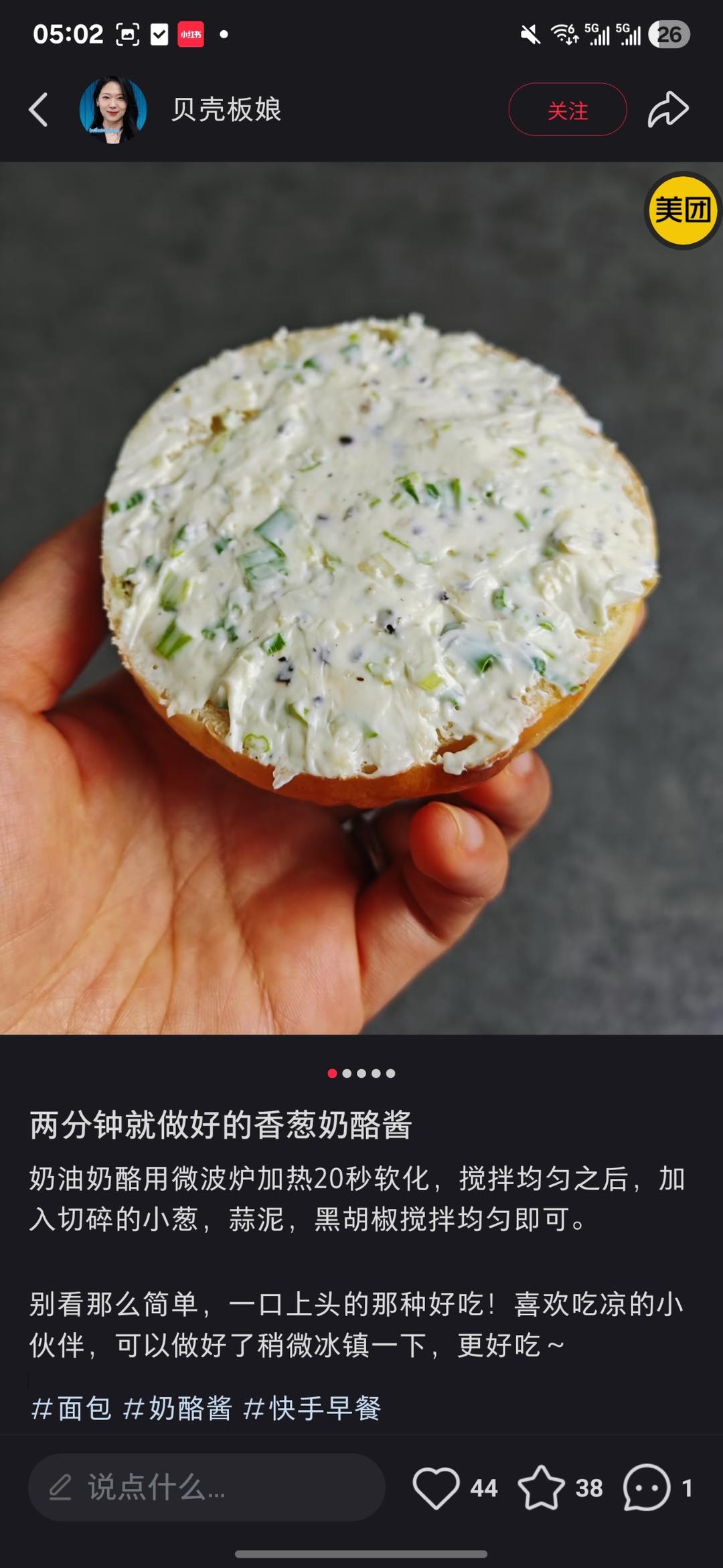Open 贝壳板娘's profile avatar
This screenshot has height=1568, width=723.
pyautogui.click(x=113, y=110)
